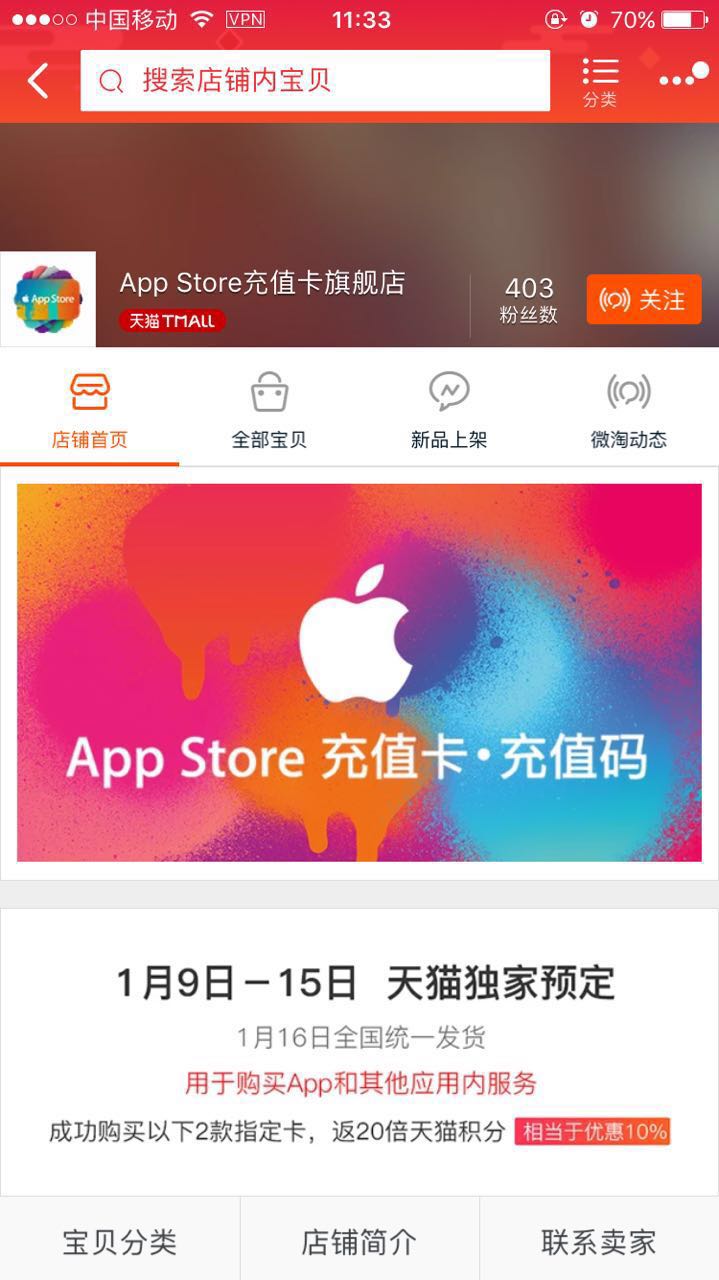Open the App Store 充值卡 banner

(x=359, y=672)
